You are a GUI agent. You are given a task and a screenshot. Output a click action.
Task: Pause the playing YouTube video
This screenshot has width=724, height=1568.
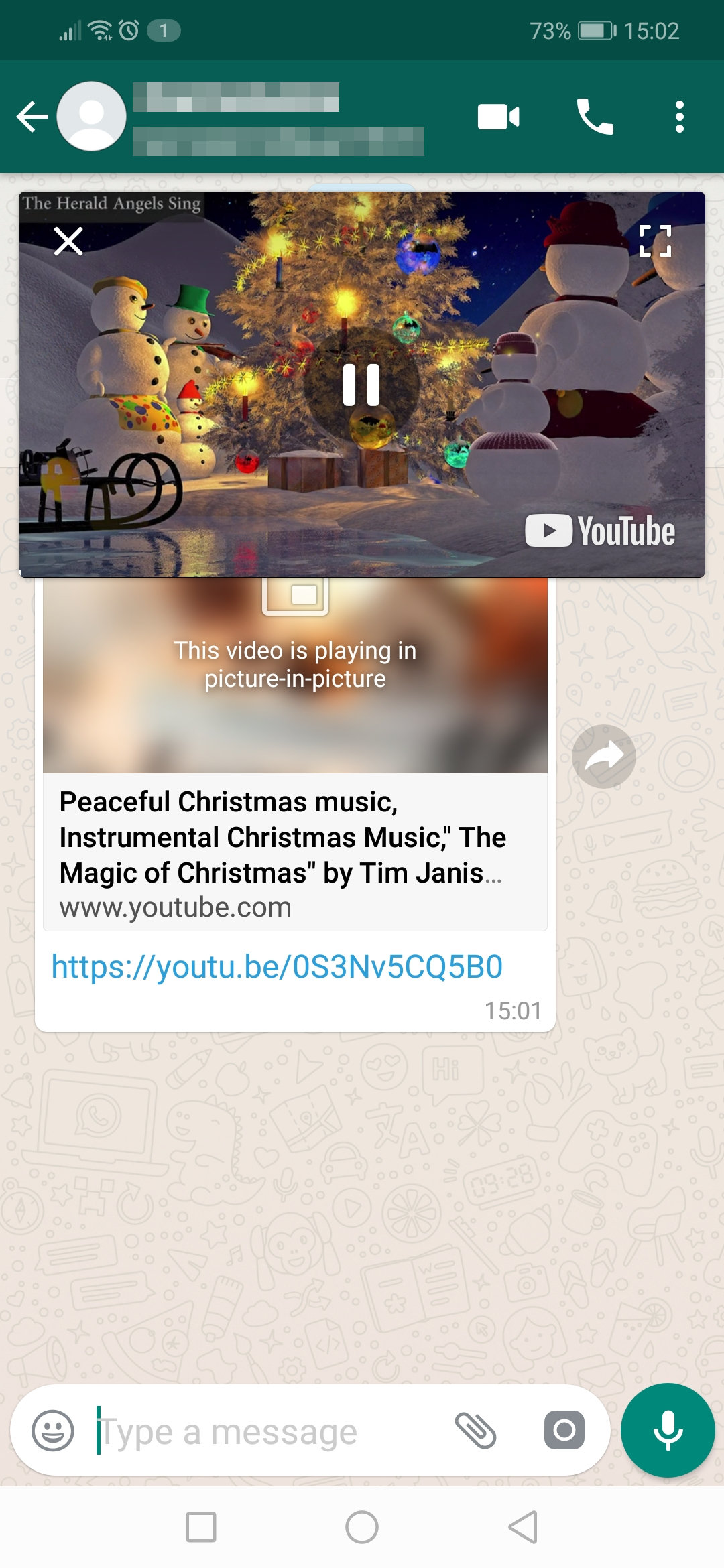(x=361, y=385)
